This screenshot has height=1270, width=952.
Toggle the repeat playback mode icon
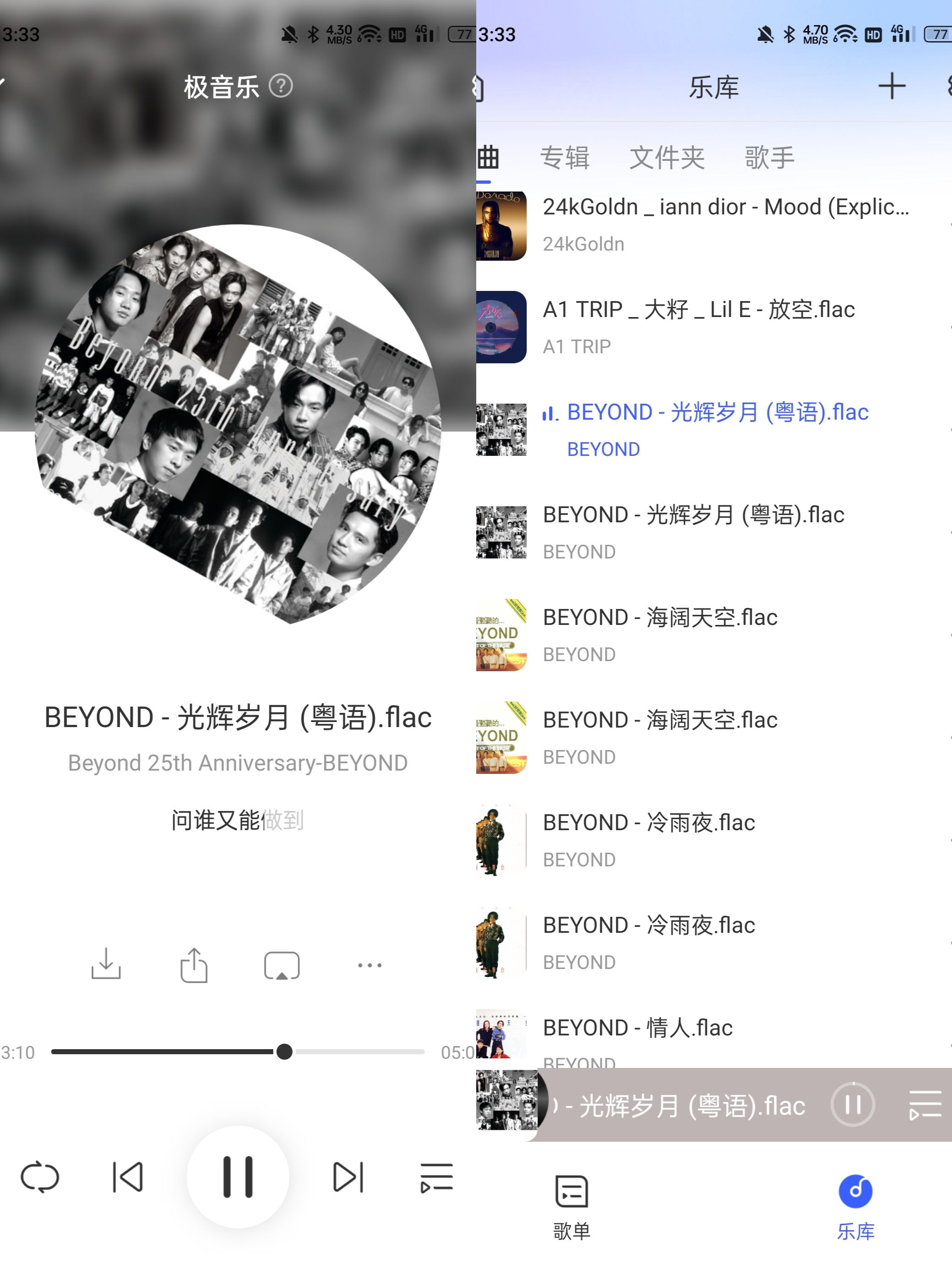point(40,1178)
